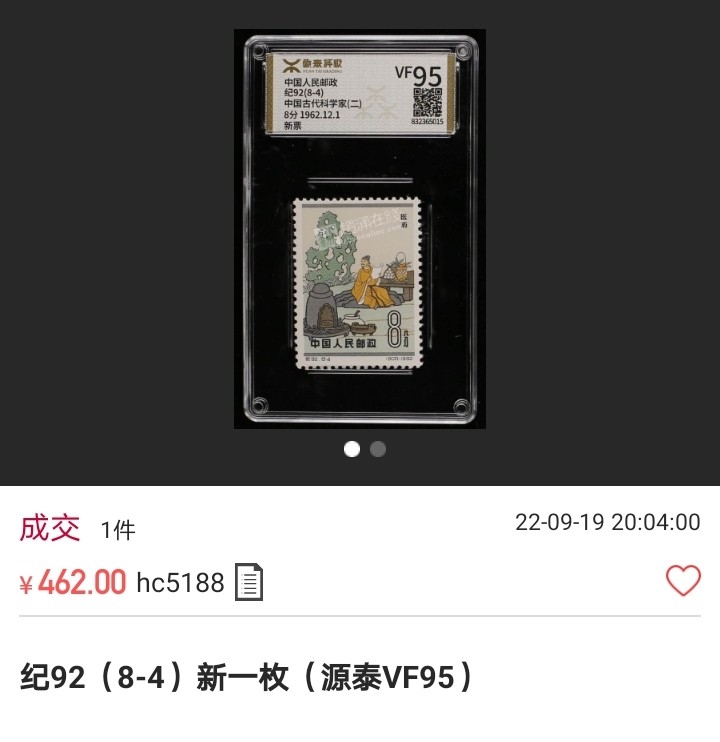The width and height of the screenshot is (720, 742).
Task: Open the document icon beside hc5188
Action: [249, 583]
